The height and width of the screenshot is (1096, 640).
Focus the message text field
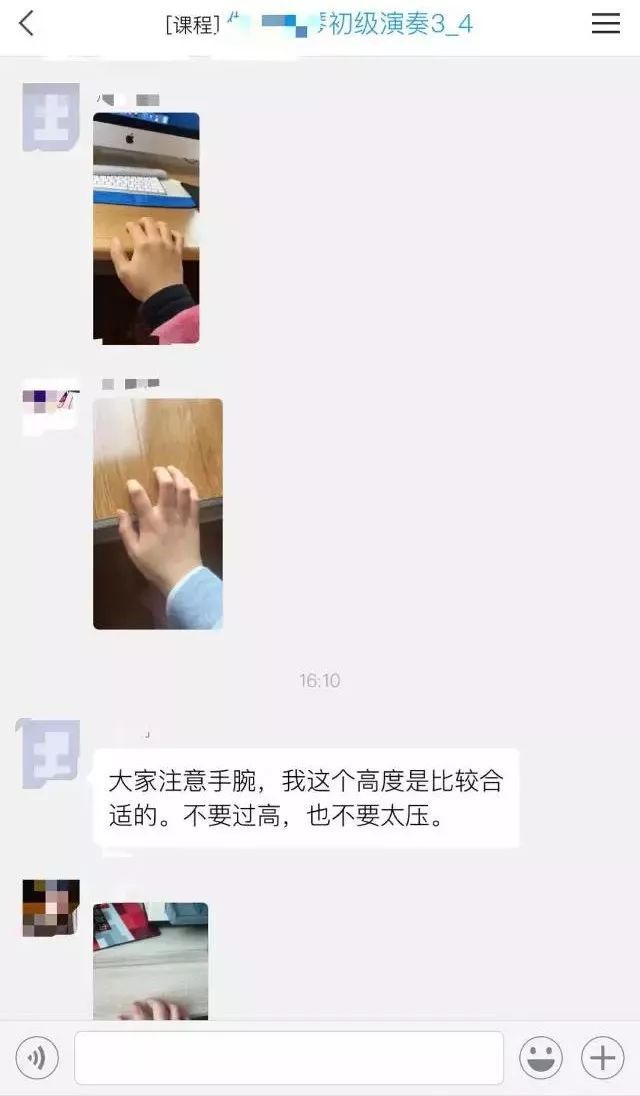[289, 1058]
